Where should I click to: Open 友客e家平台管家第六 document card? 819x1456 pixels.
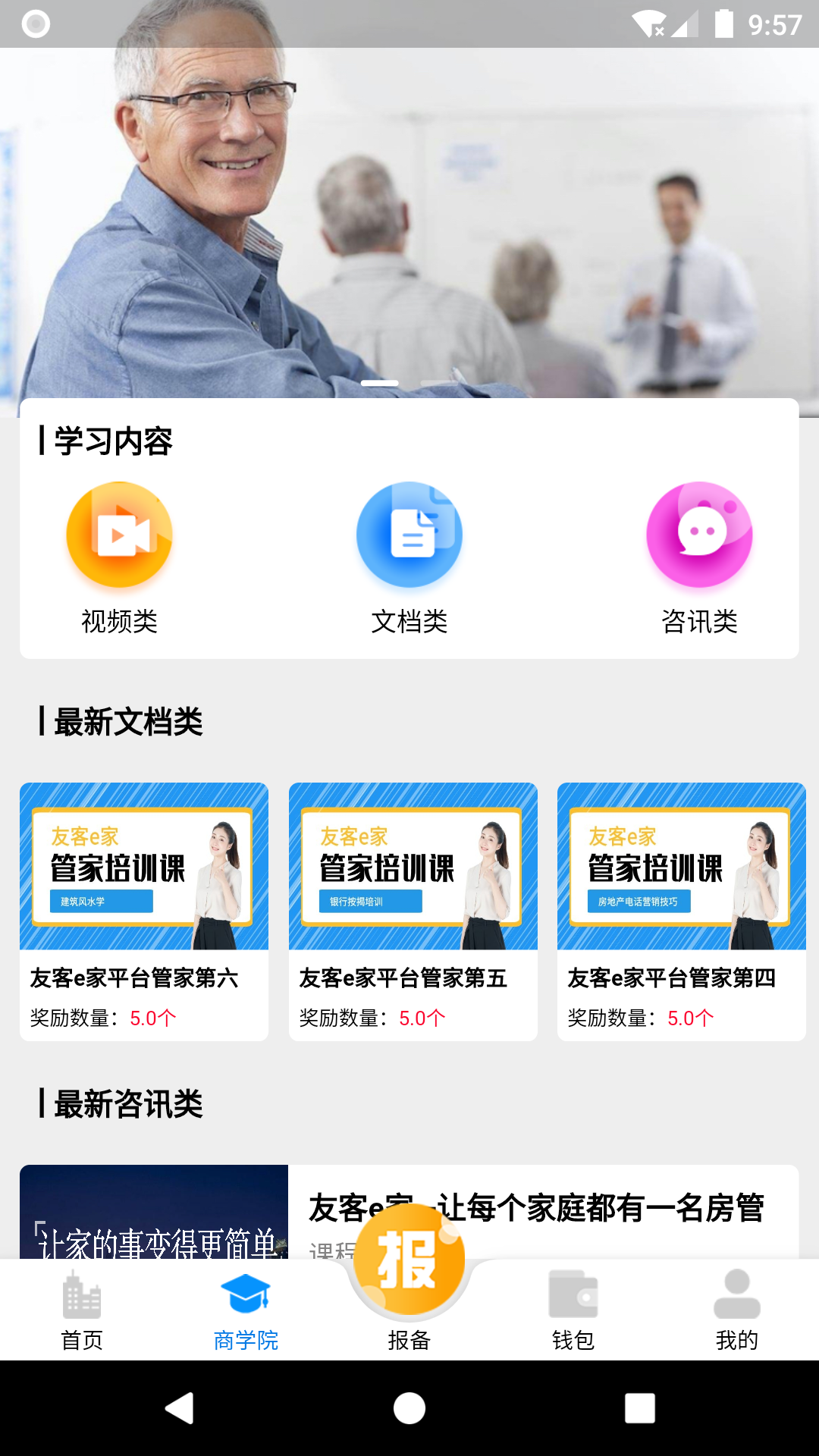coord(144,864)
